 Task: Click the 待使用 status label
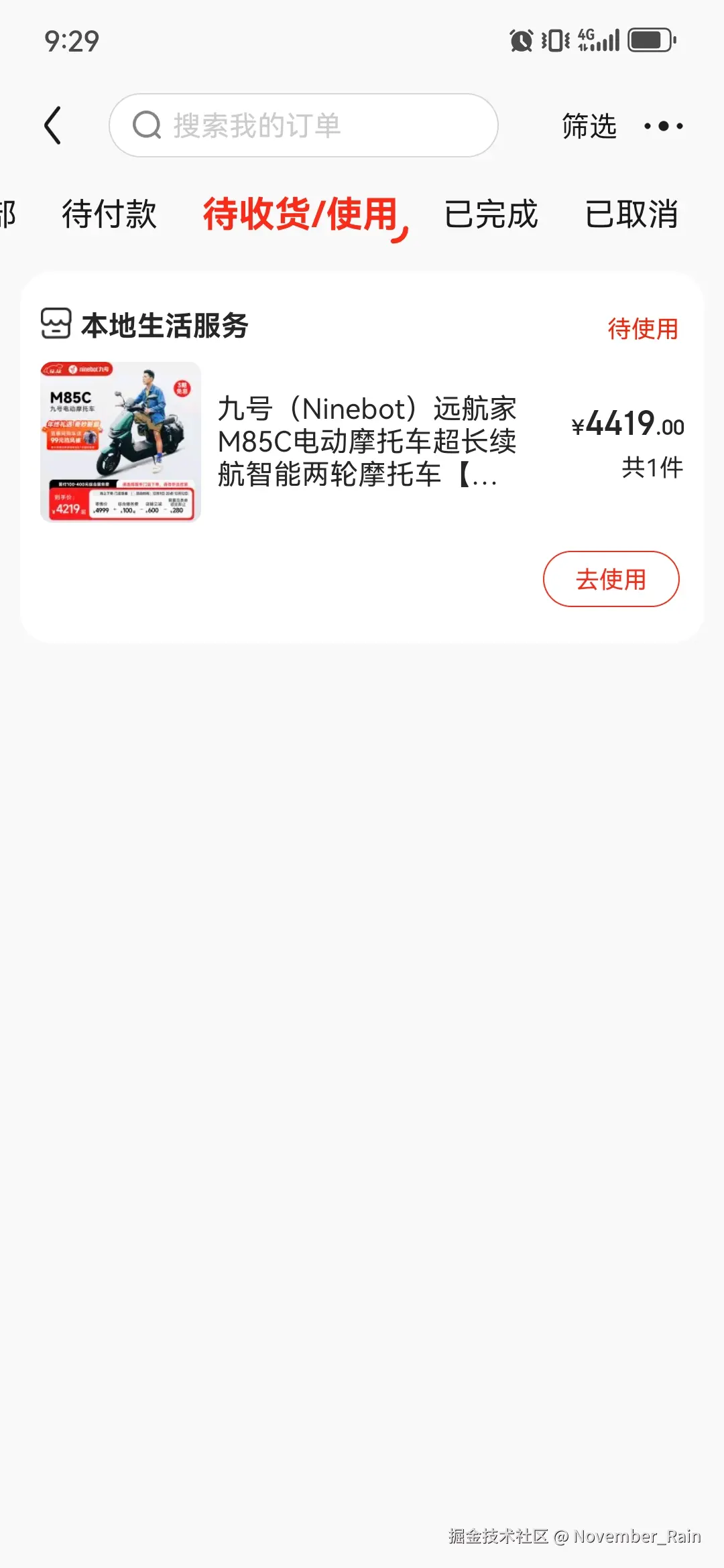point(642,329)
